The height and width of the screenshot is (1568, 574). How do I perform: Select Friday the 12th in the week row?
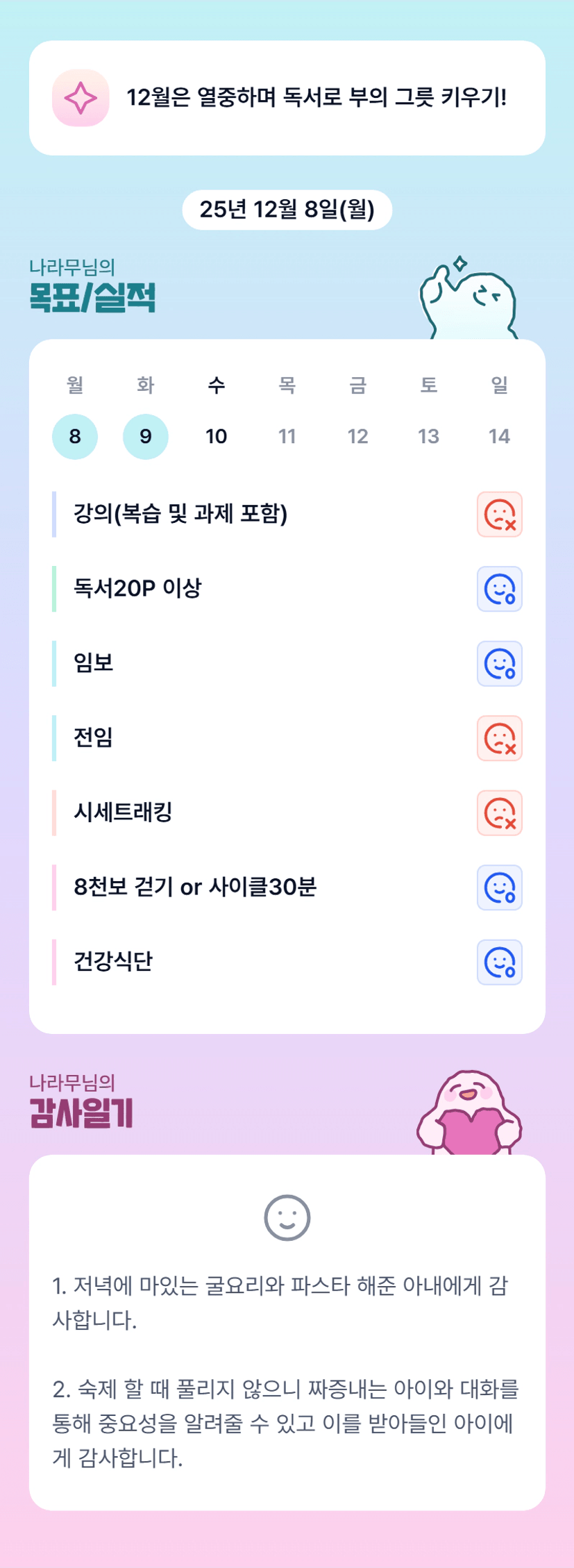tap(358, 436)
